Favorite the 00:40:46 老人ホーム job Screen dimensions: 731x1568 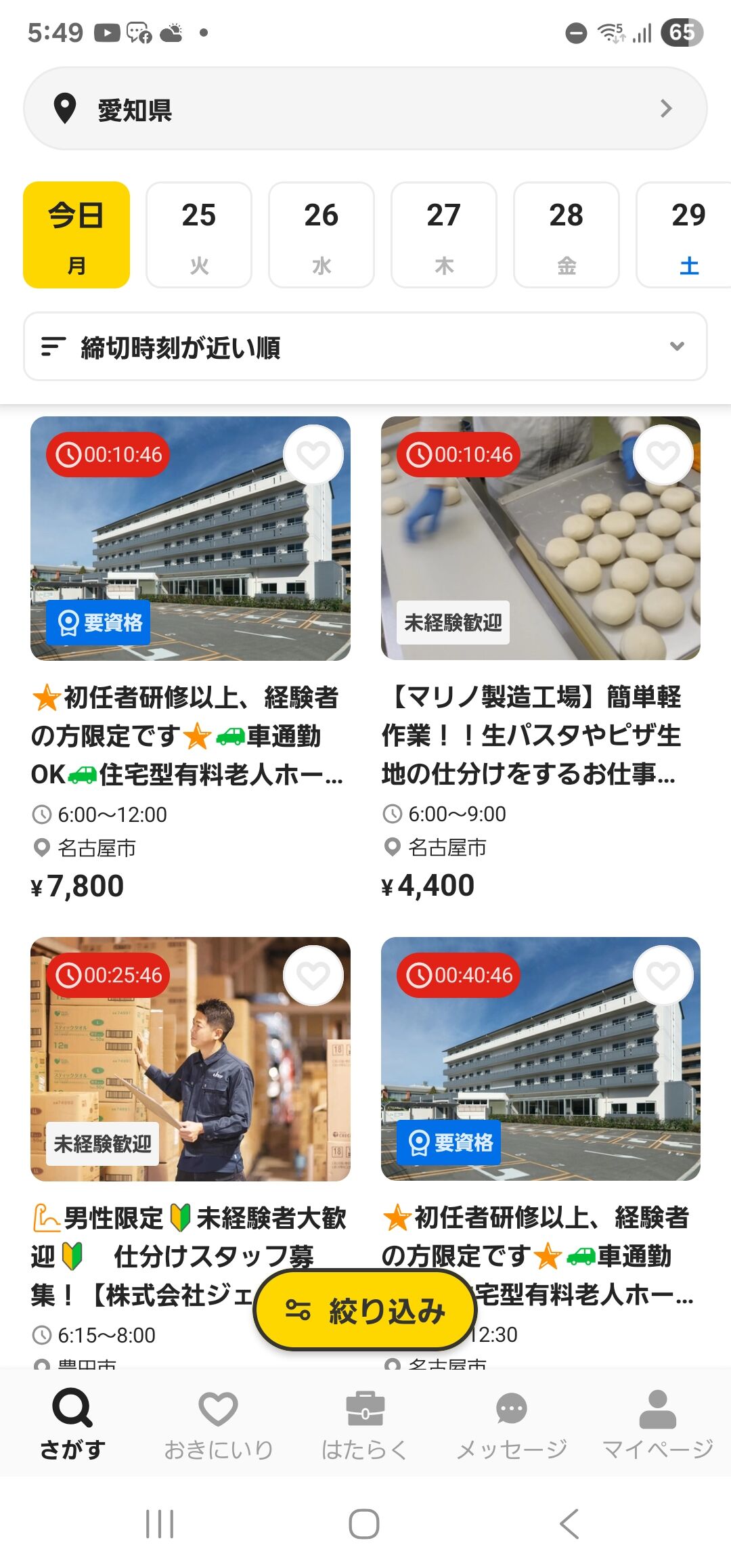tap(663, 976)
